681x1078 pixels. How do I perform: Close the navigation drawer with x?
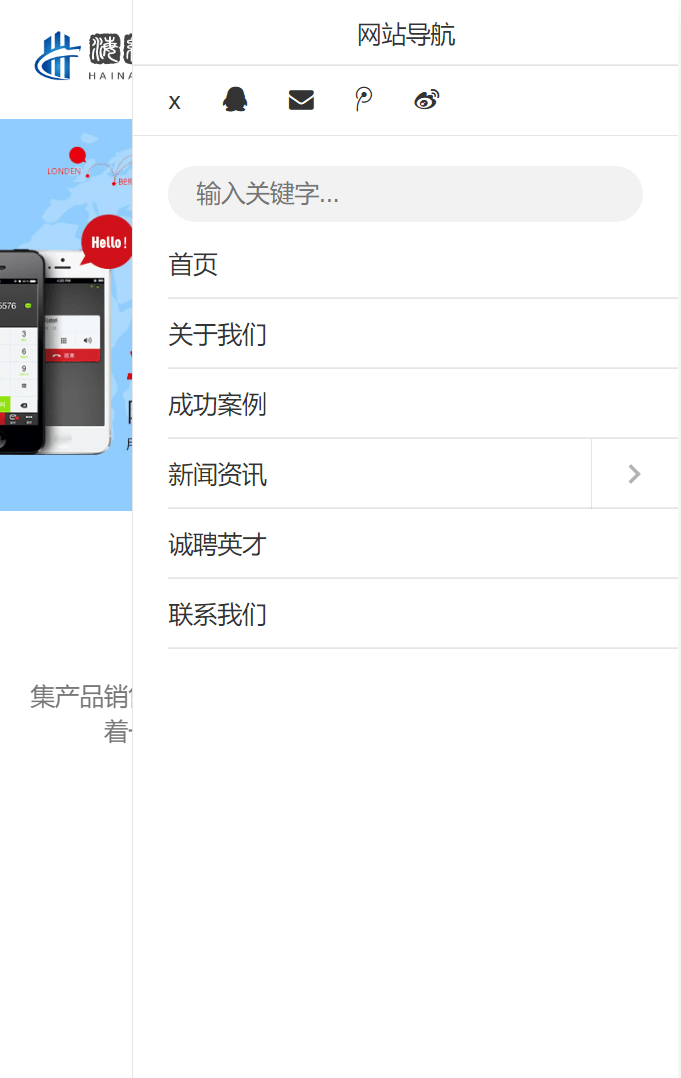point(174,101)
